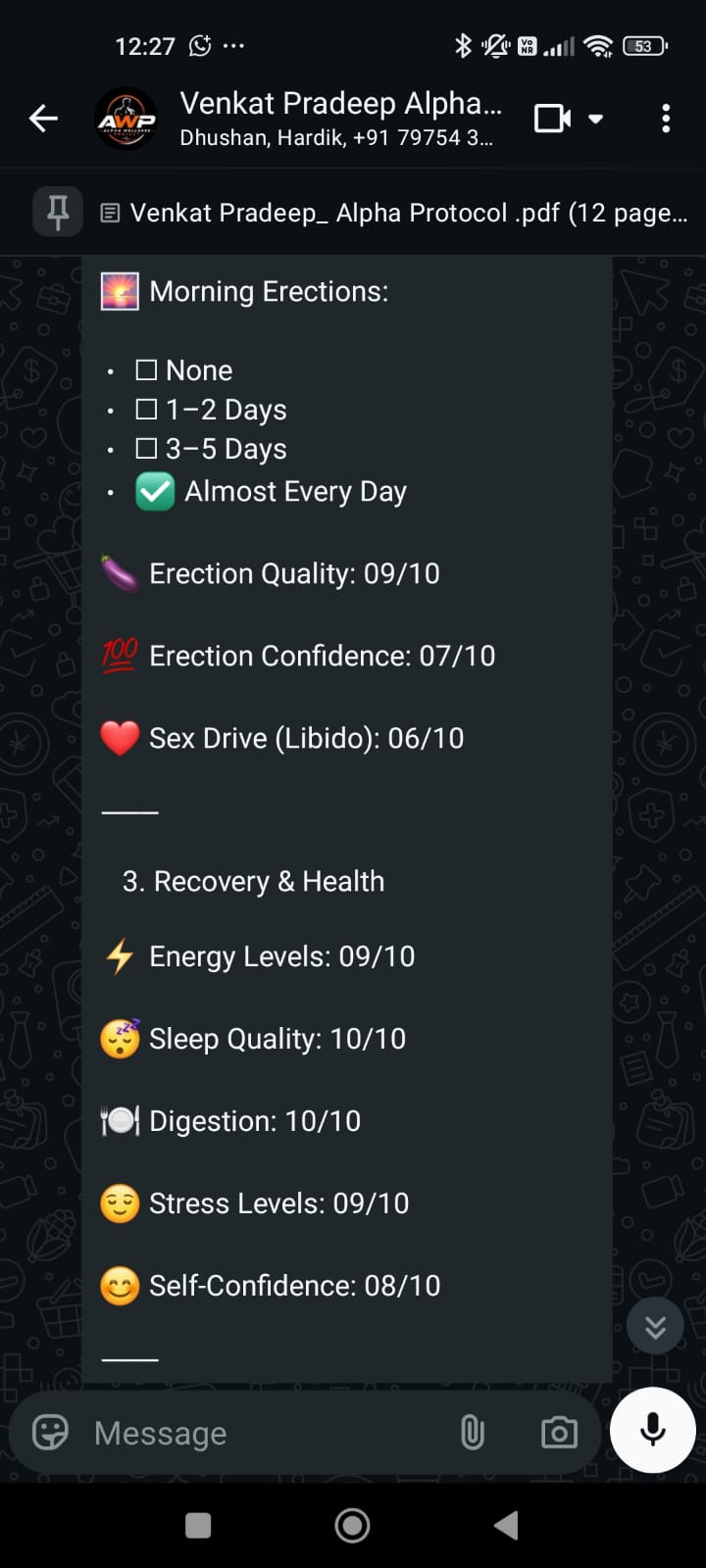Record a voice message
The image size is (706, 1568).
point(653,1430)
